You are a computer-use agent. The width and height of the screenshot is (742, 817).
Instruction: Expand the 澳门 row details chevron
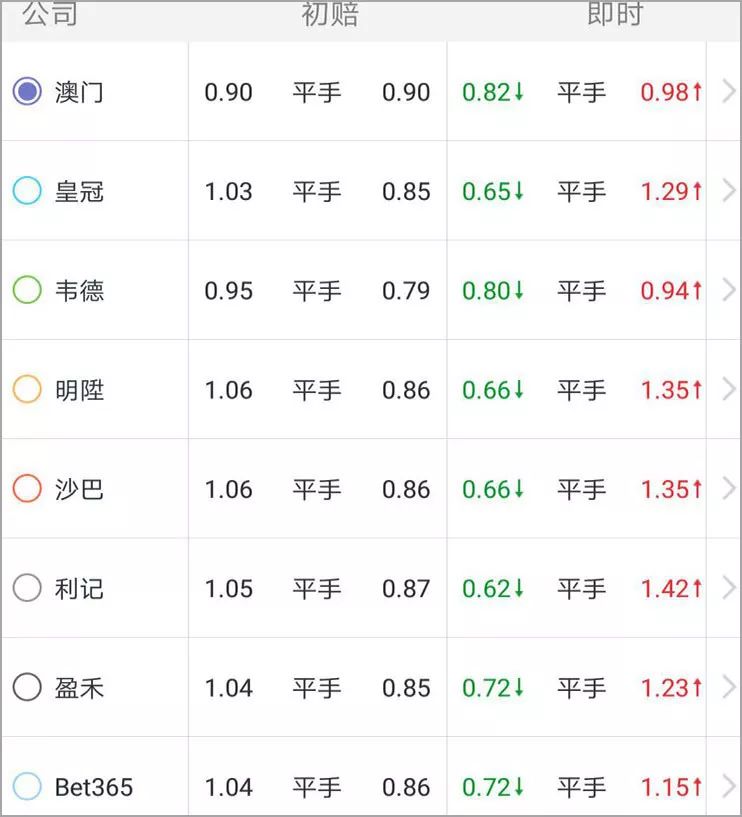point(729,91)
